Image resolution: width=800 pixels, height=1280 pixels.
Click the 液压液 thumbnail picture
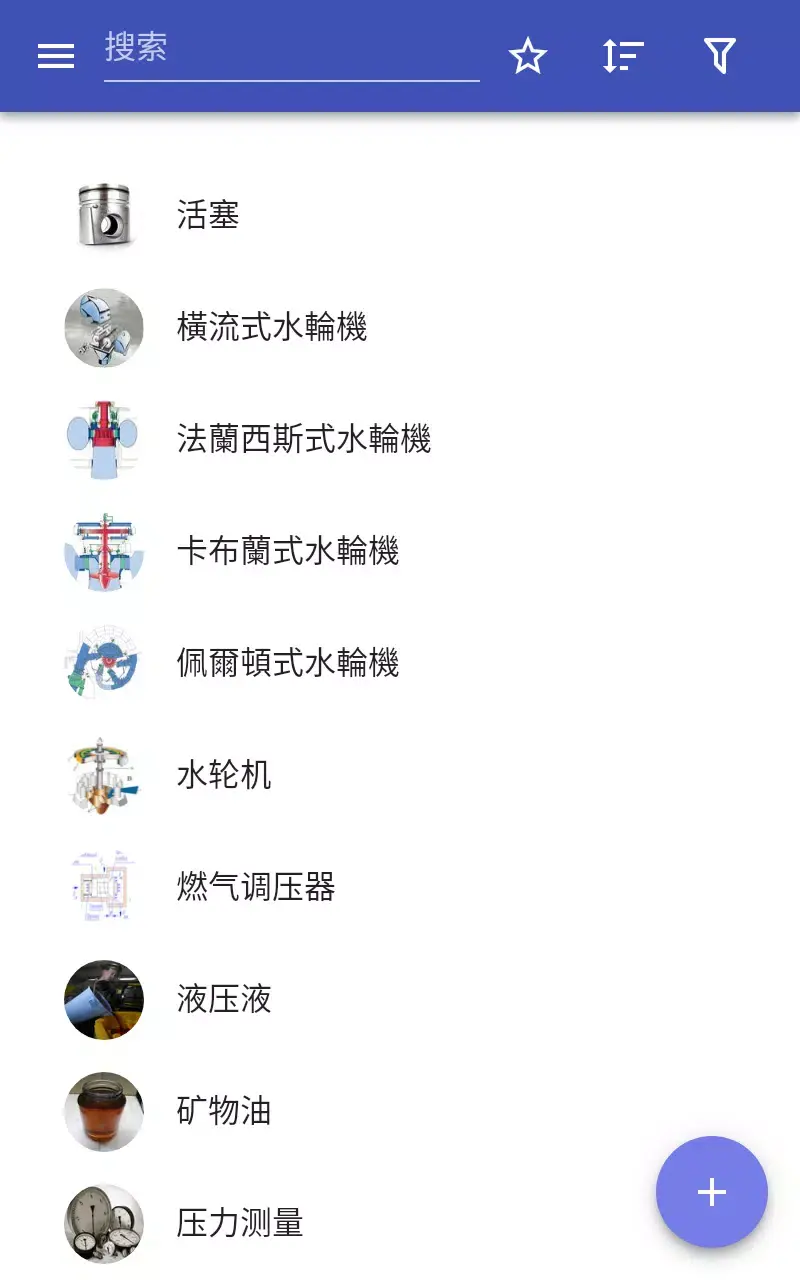103,1000
